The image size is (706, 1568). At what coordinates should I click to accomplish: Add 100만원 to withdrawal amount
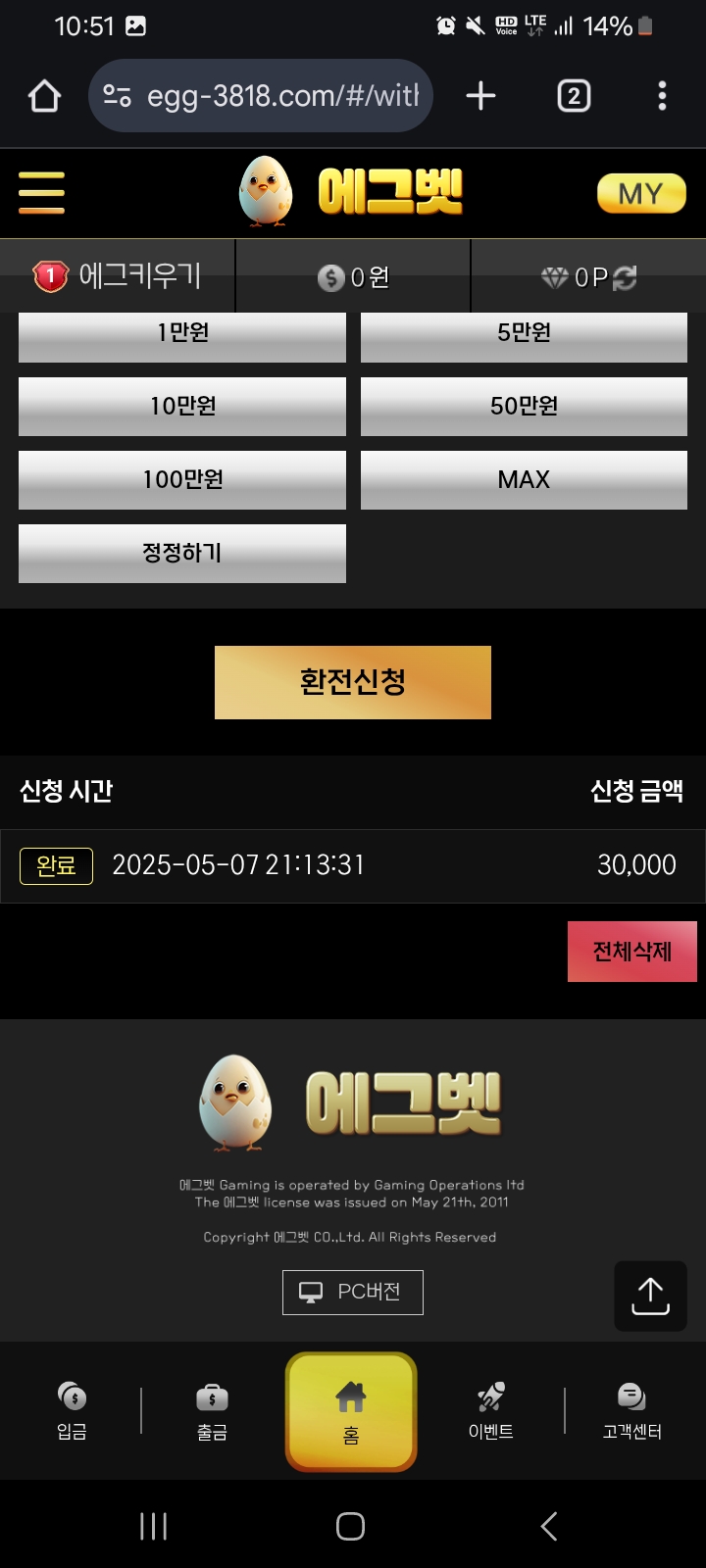tap(182, 479)
